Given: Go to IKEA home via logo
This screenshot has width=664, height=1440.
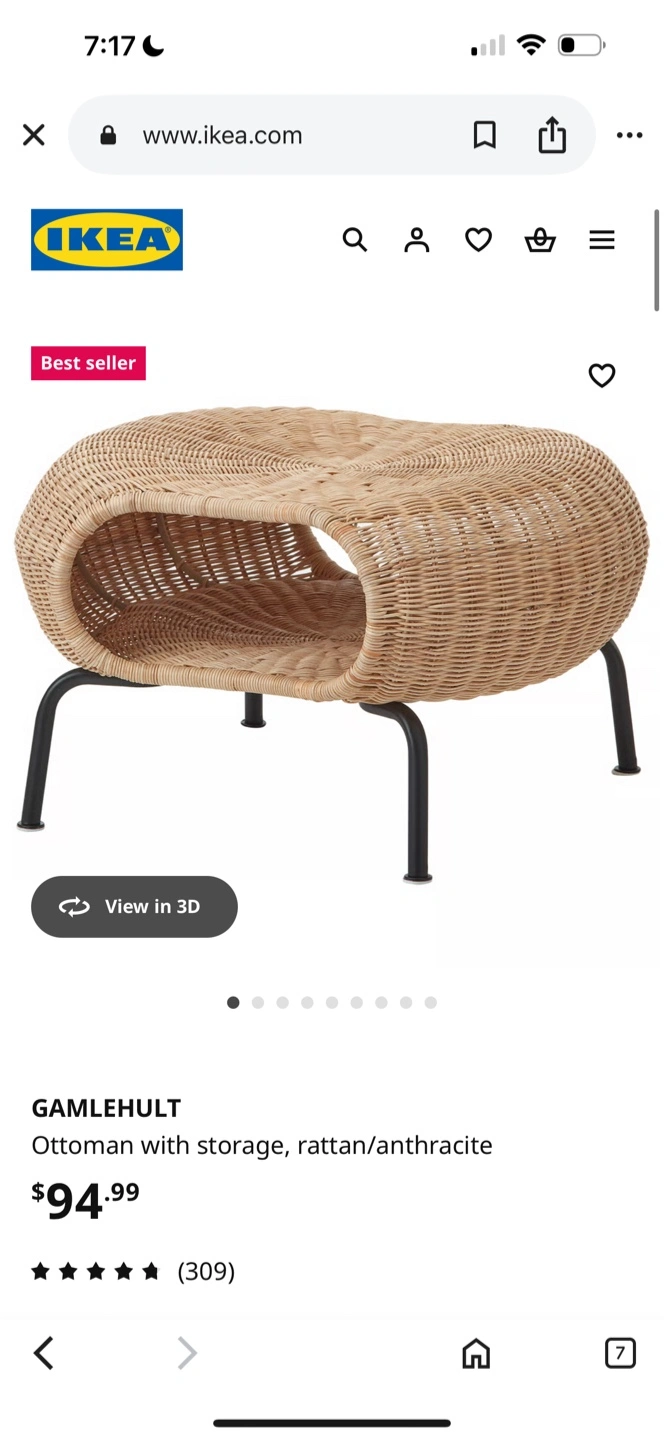Looking at the screenshot, I should coord(107,240).
